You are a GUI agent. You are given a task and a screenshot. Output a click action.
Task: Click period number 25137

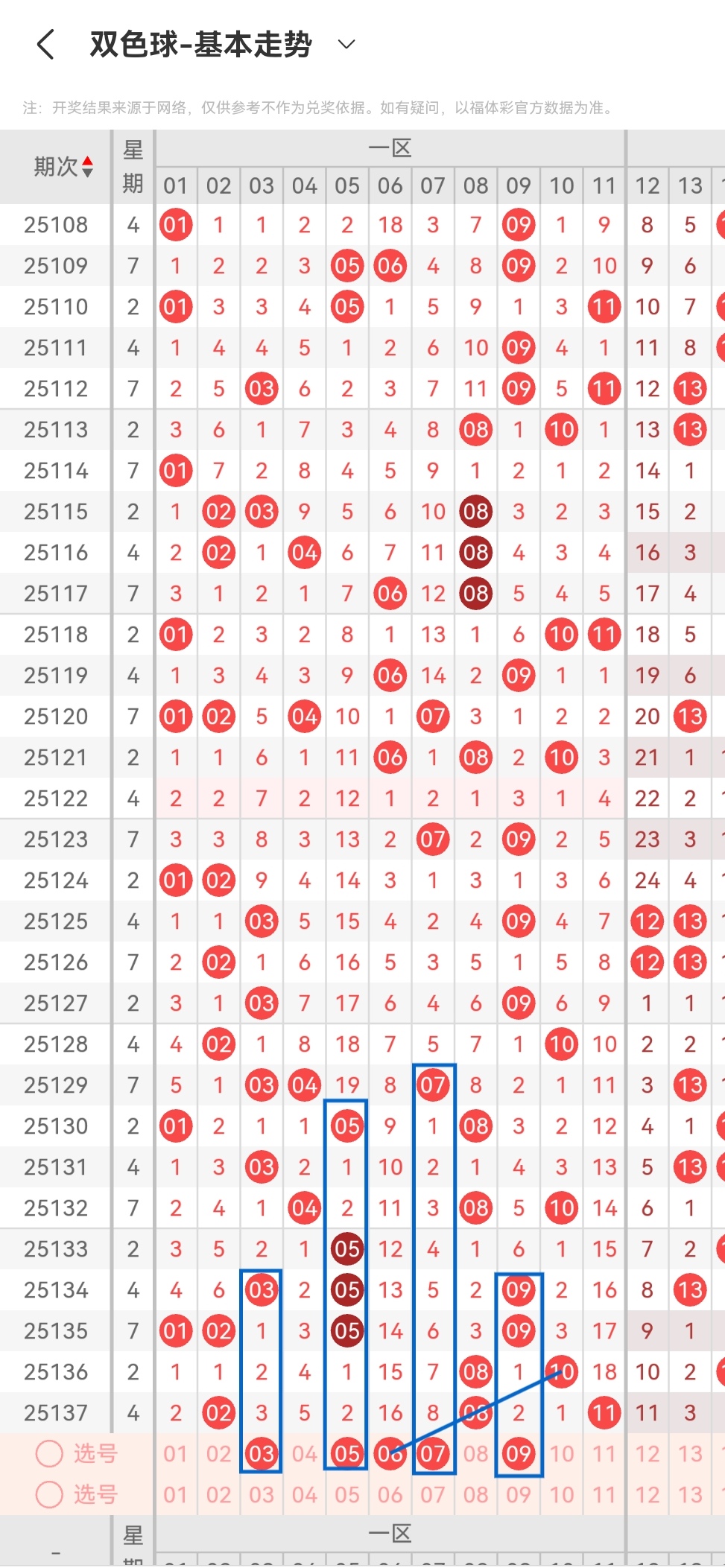tap(56, 1412)
